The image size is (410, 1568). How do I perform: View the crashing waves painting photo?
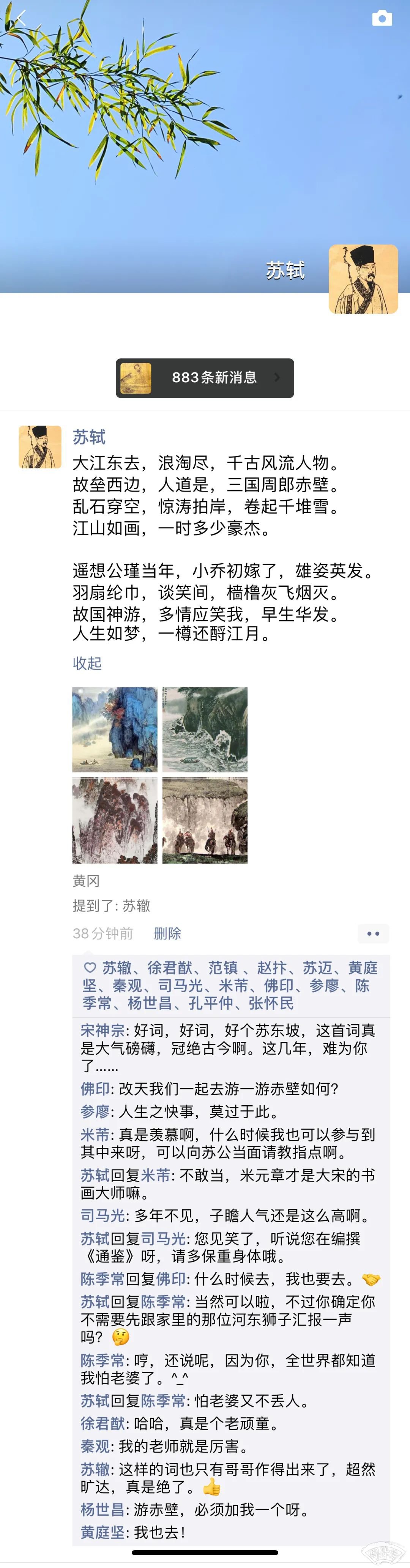point(205,729)
